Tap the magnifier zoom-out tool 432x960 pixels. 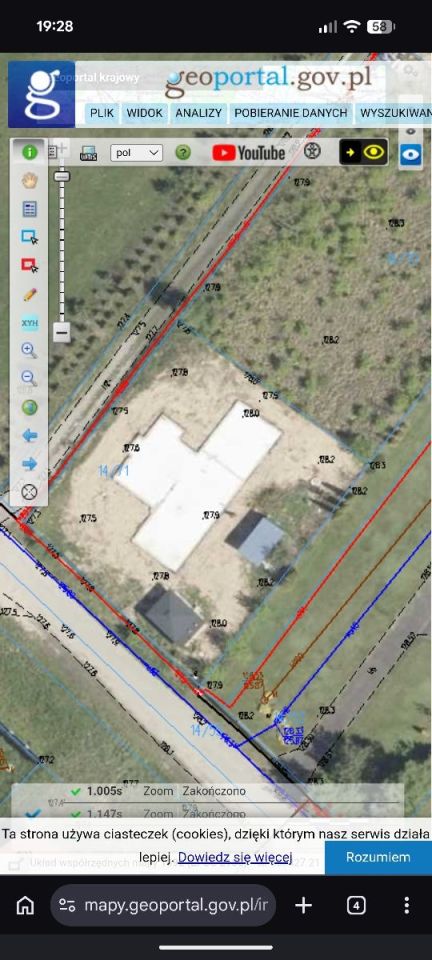(29, 379)
